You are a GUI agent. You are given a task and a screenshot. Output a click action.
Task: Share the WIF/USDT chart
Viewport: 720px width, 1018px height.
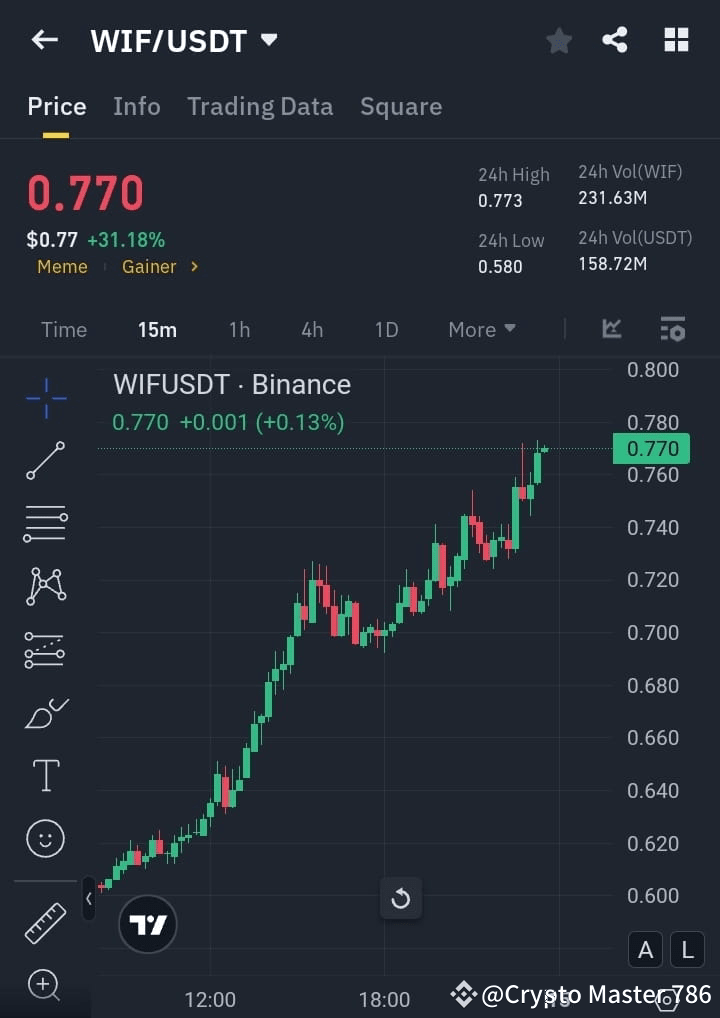[615, 40]
